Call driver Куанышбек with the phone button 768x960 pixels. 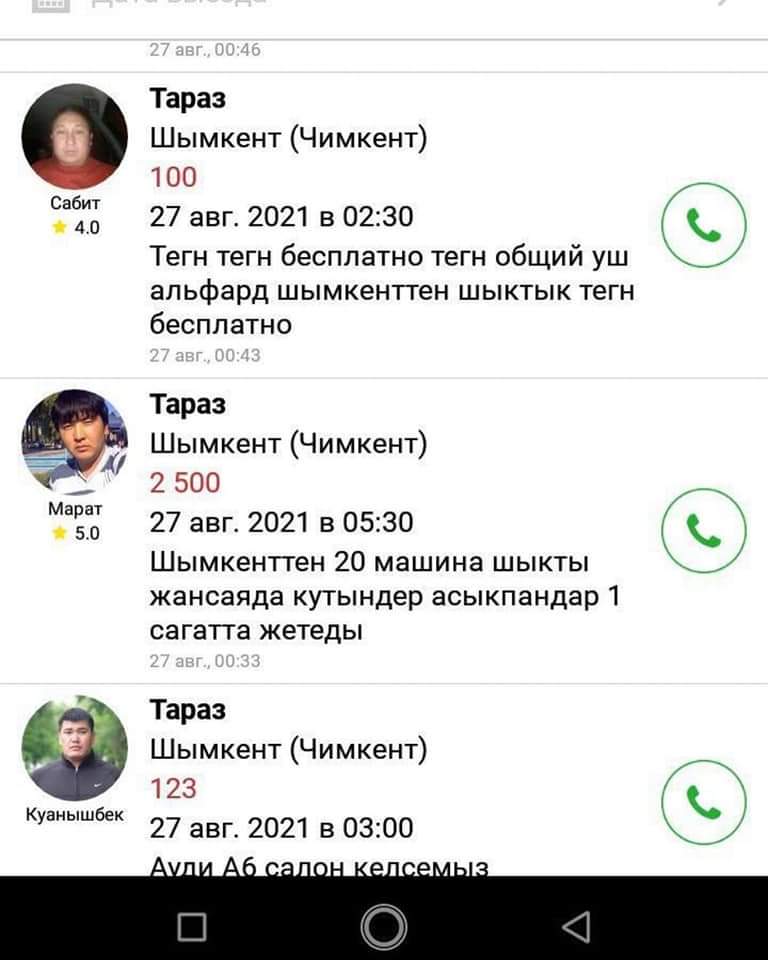pyautogui.click(x=704, y=800)
